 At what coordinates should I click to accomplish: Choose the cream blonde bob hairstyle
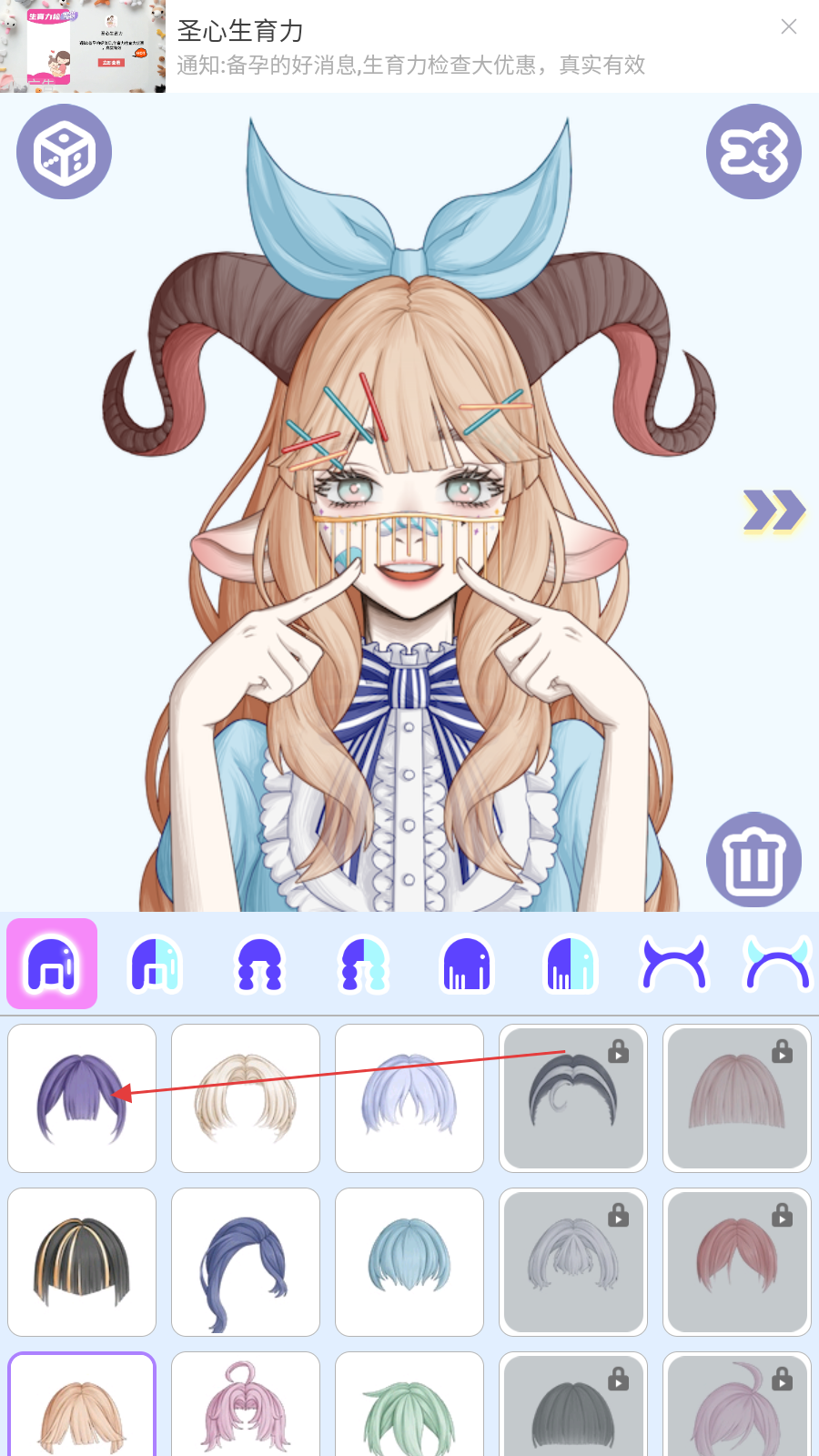pos(246,1098)
